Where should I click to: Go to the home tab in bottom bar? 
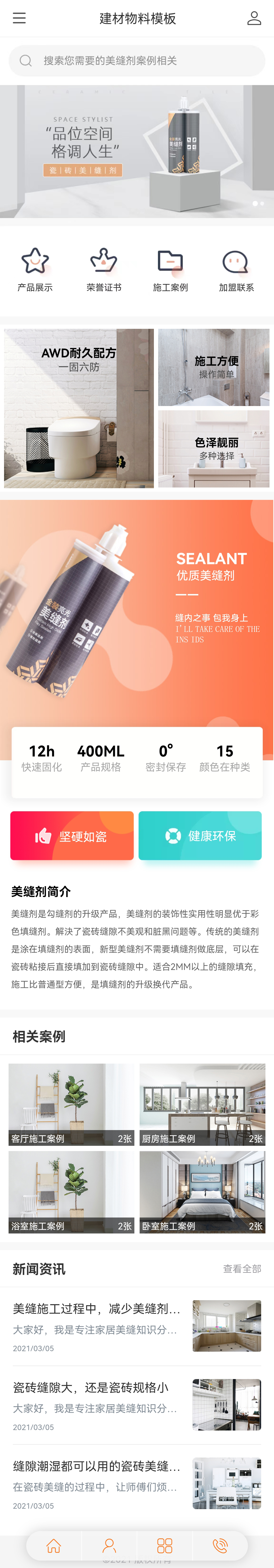[54, 1545]
